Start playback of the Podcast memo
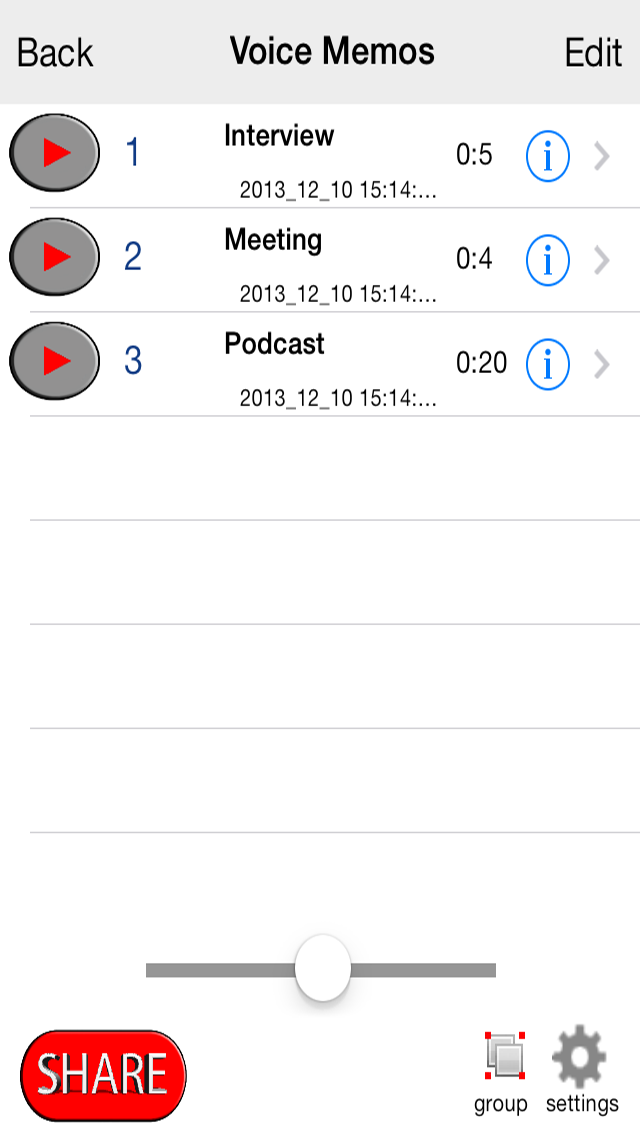The width and height of the screenshot is (640, 1136). coord(54,361)
